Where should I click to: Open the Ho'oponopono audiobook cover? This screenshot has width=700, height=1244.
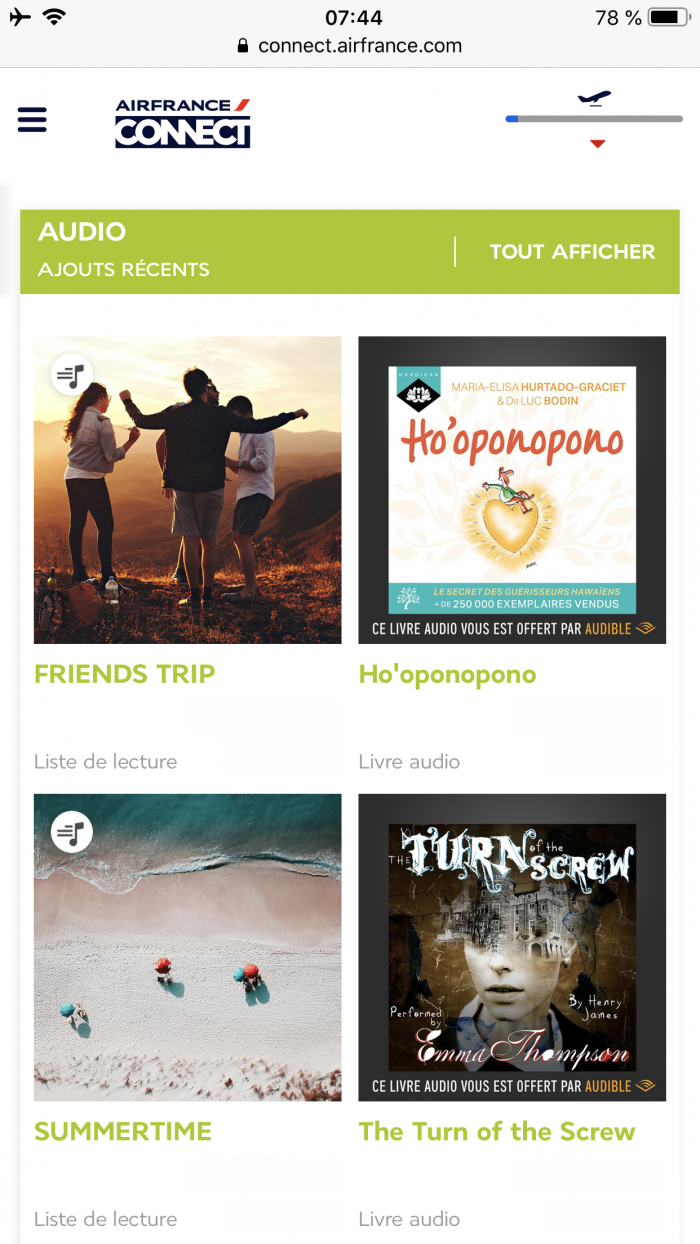(512, 490)
